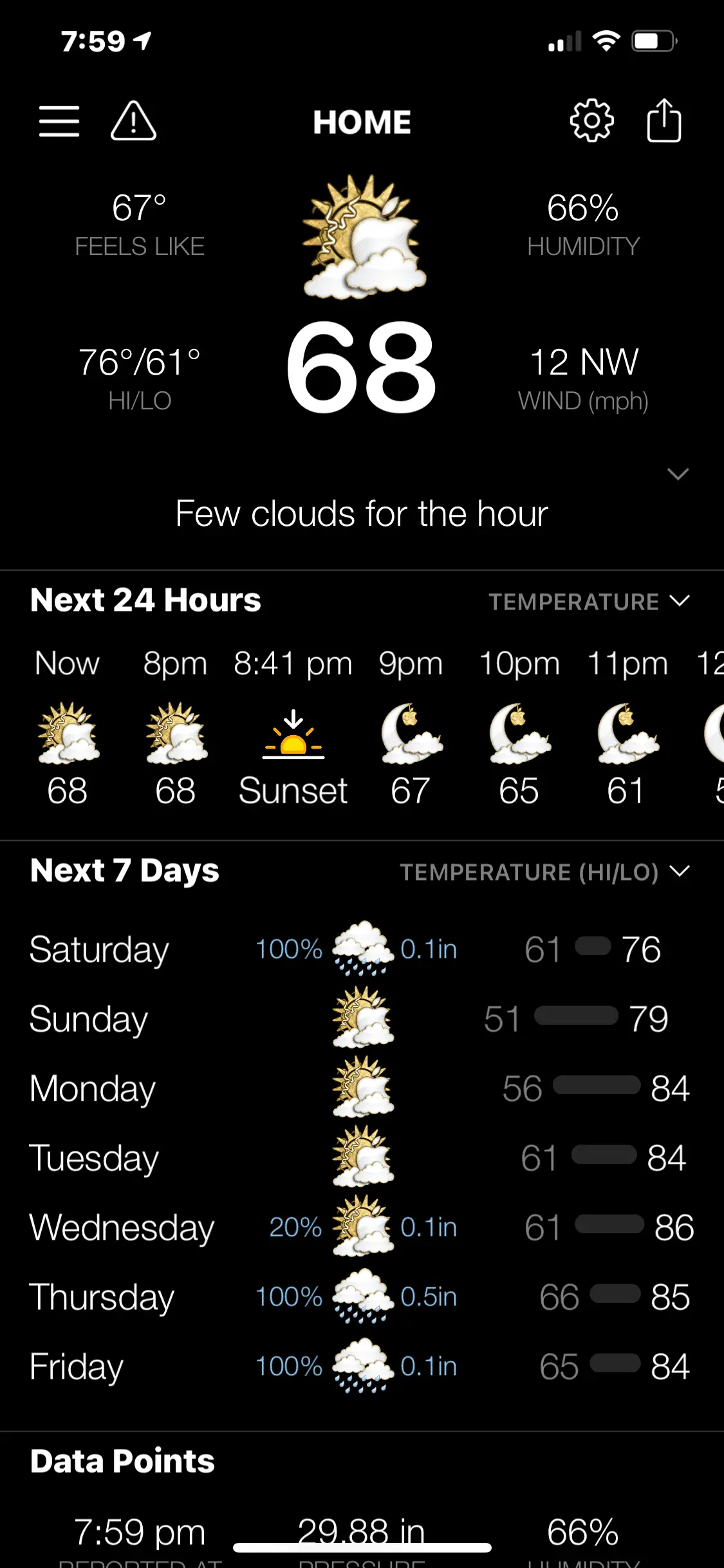Viewport: 724px width, 1568px height.
Task: Change the Next 24 Hours TEMPERATURE dropdown
Action: (x=588, y=602)
